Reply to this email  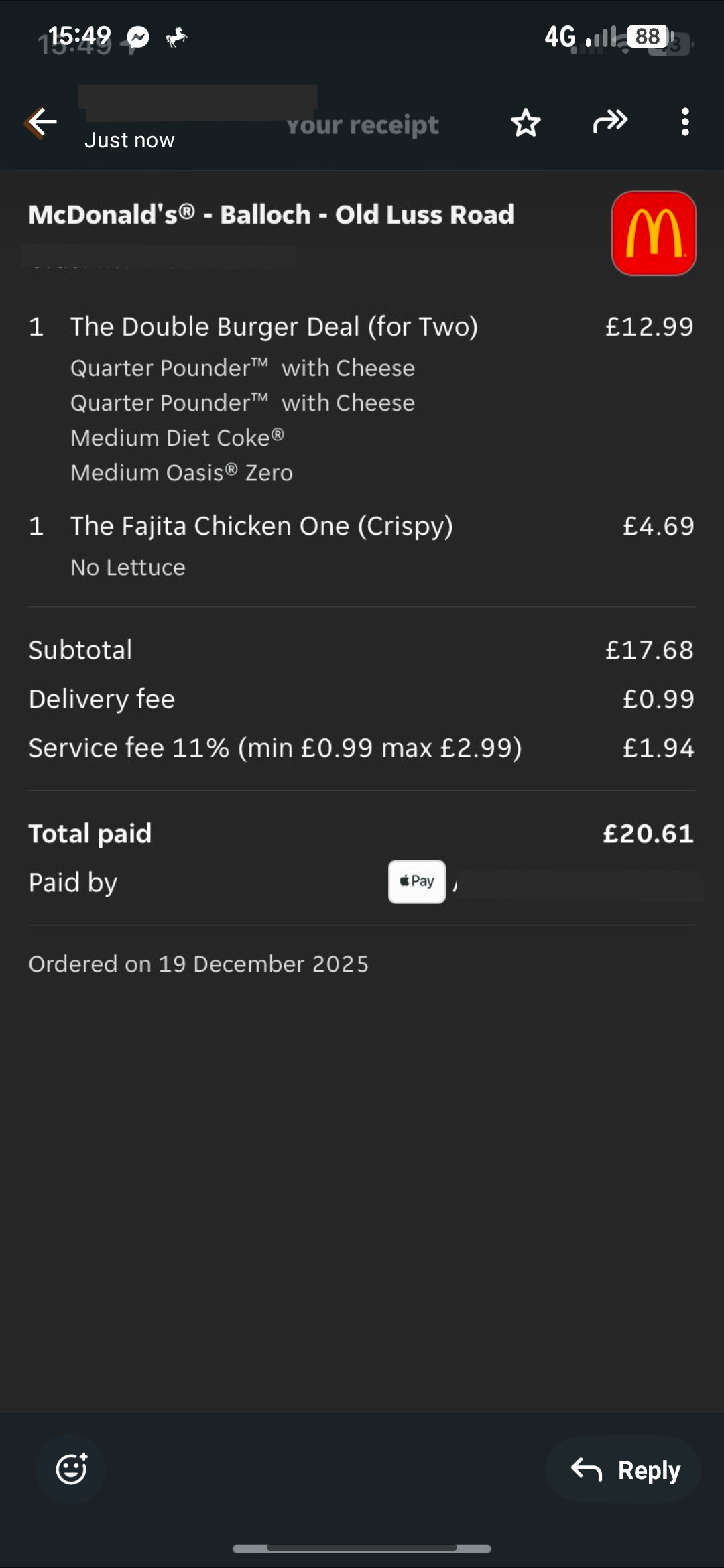pos(624,1469)
